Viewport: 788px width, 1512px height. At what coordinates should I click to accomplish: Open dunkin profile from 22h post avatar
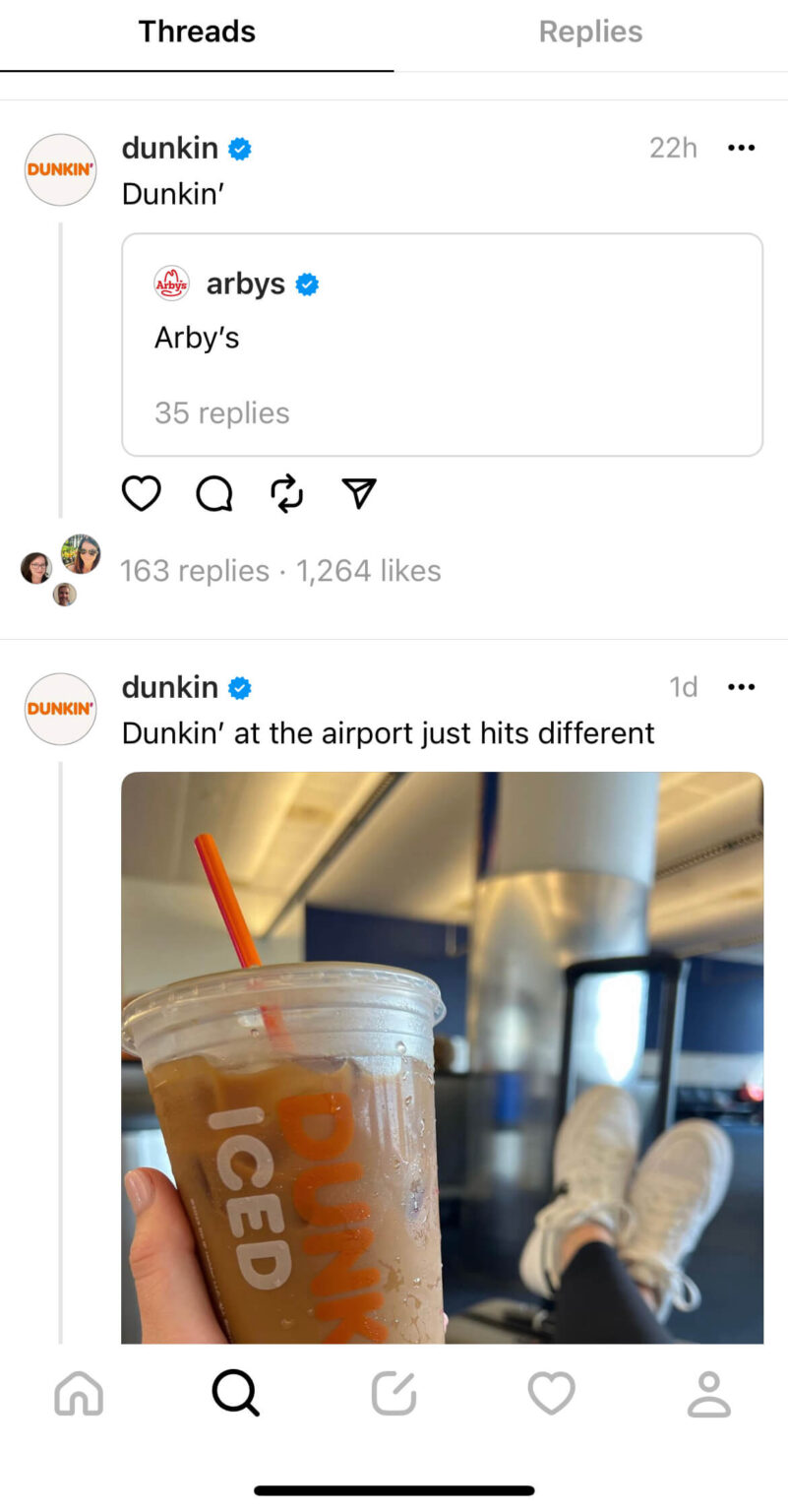coord(61,169)
